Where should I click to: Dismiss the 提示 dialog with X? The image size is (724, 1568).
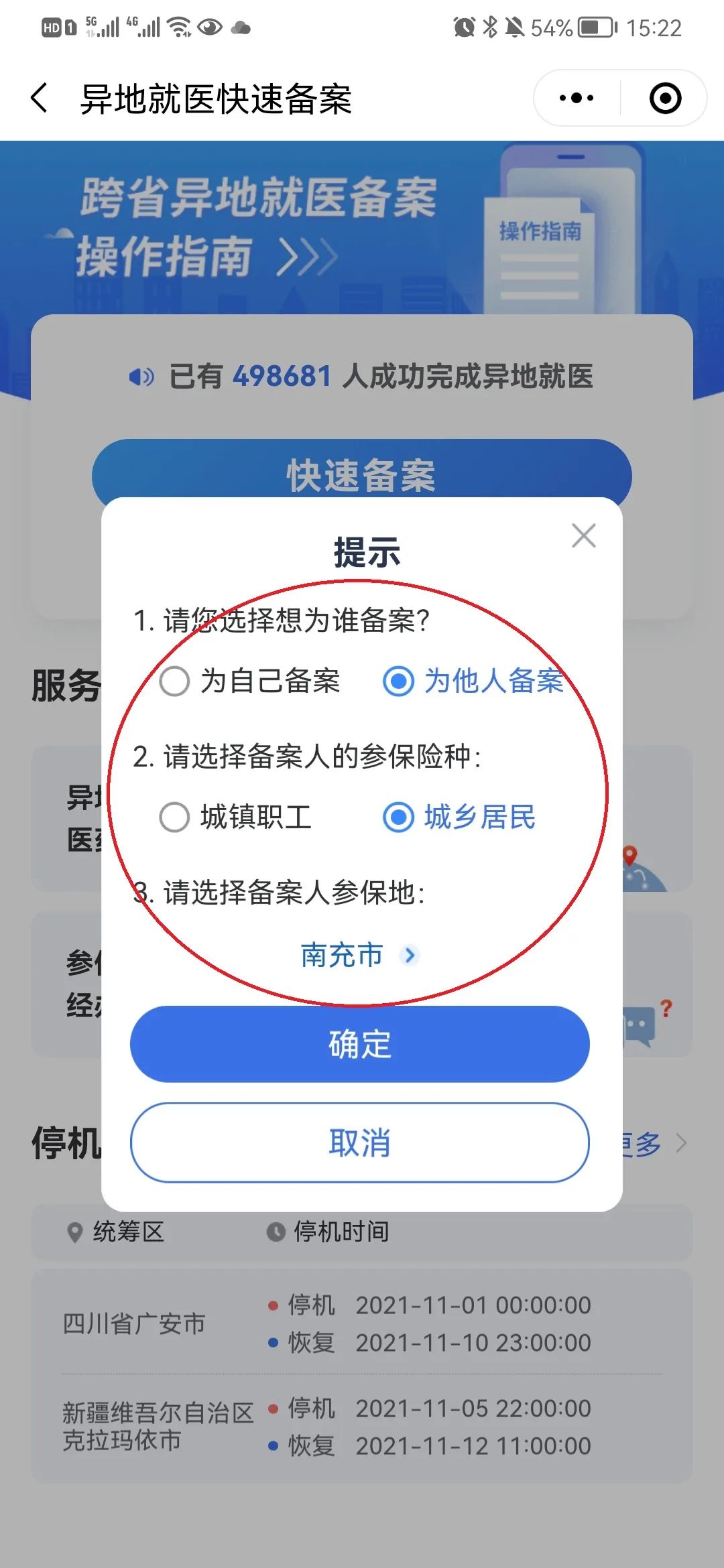coord(583,536)
